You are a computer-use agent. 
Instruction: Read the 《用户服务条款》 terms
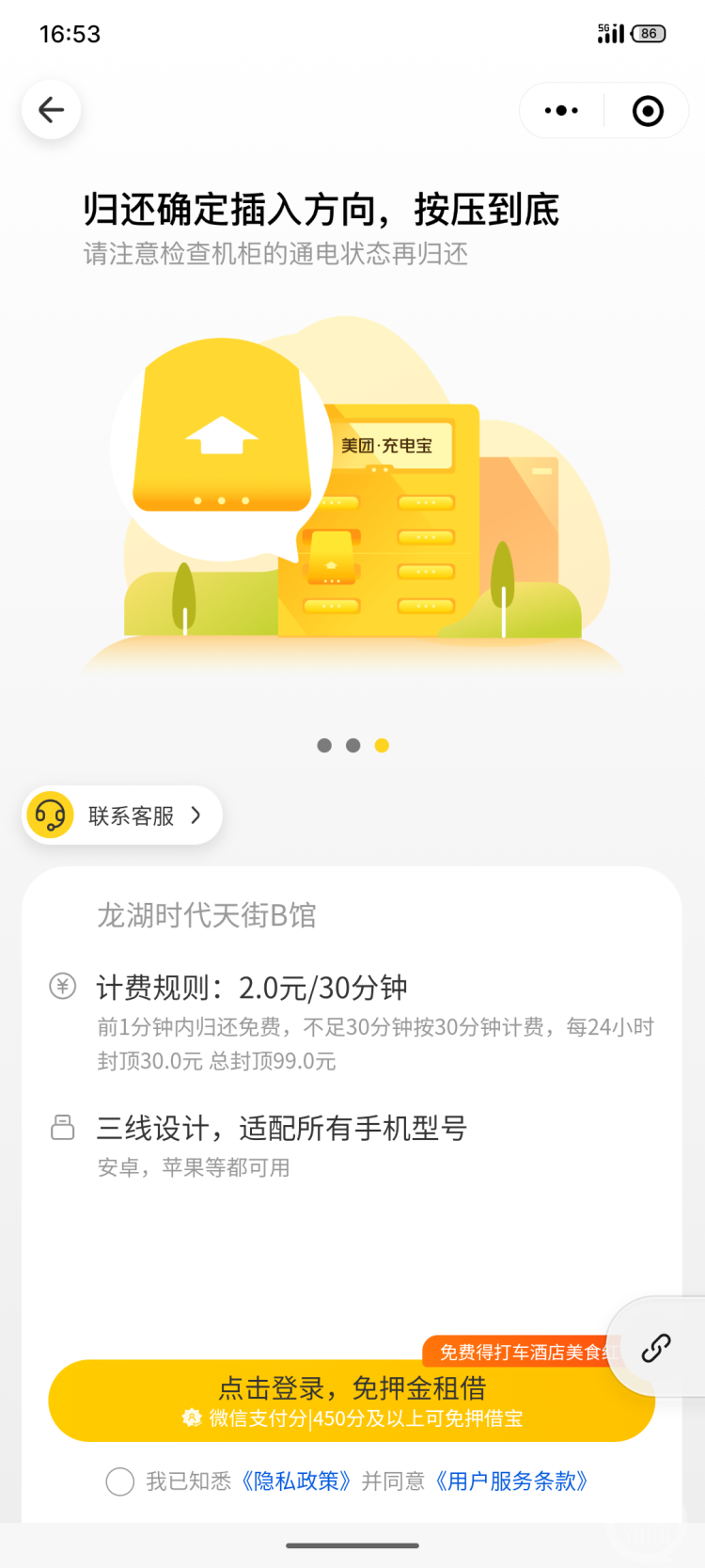(x=511, y=1481)
